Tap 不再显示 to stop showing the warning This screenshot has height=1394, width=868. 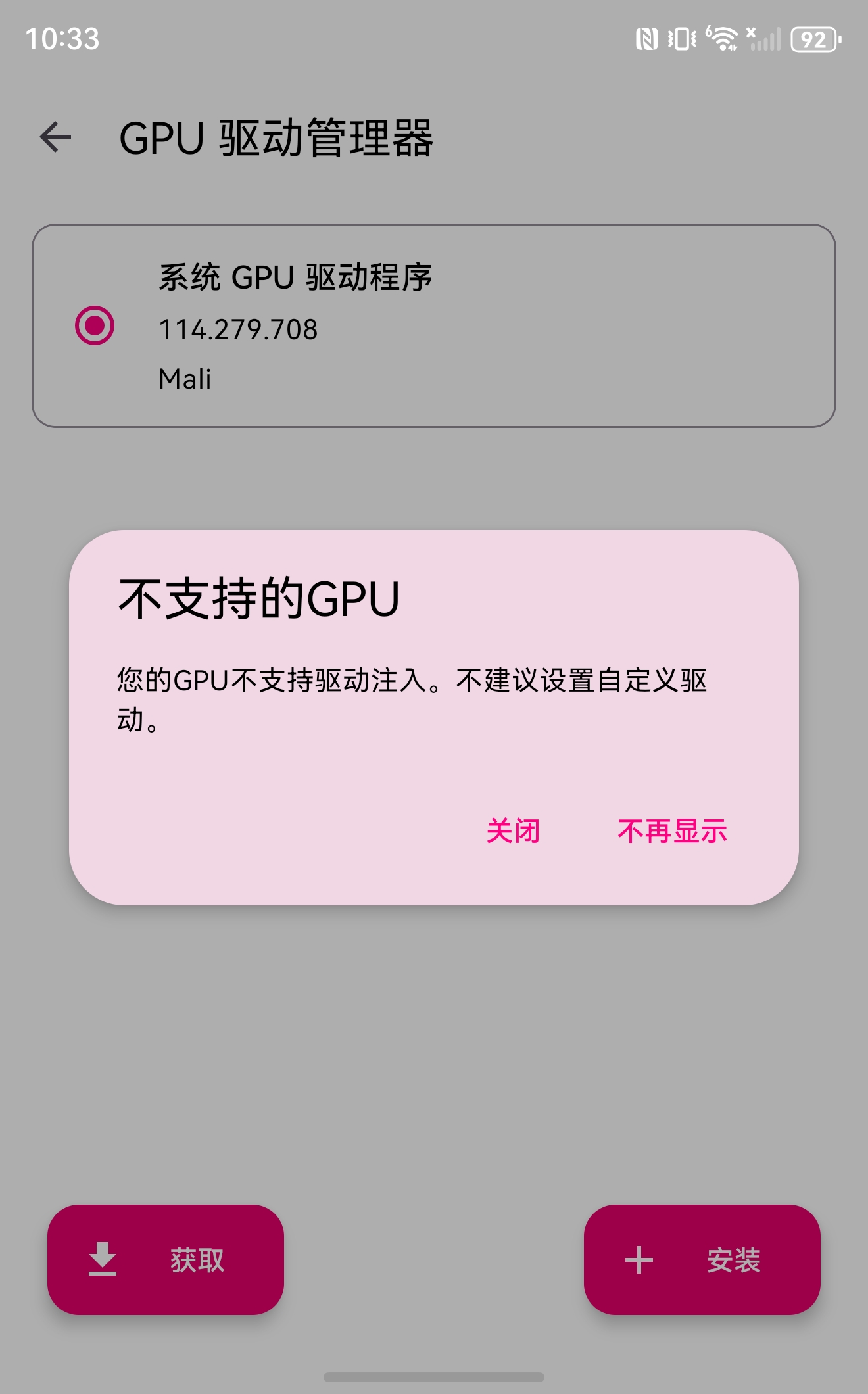(673, 831)
